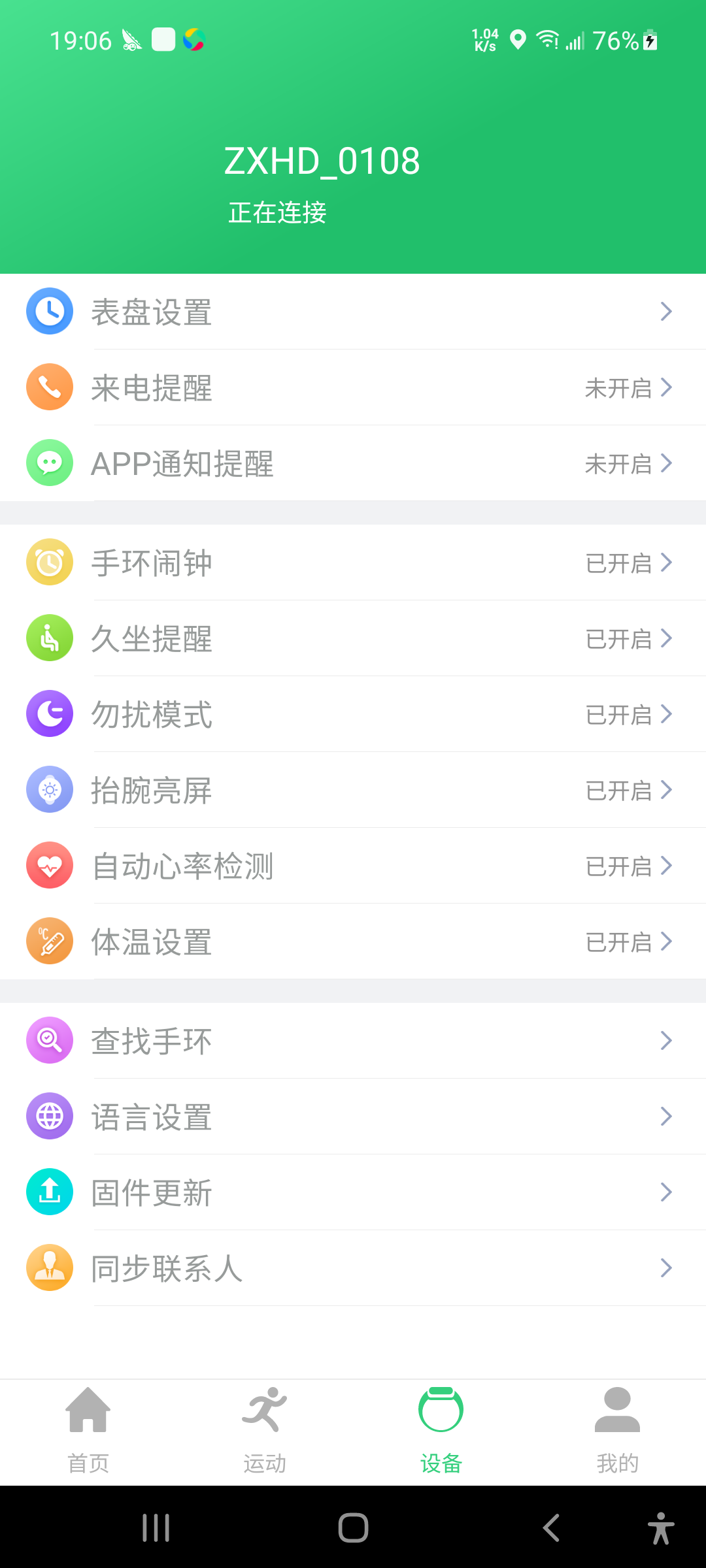Check for 固件更新 firmware update
This screenshot has height=1568, width=706.
click(353, 1192)
